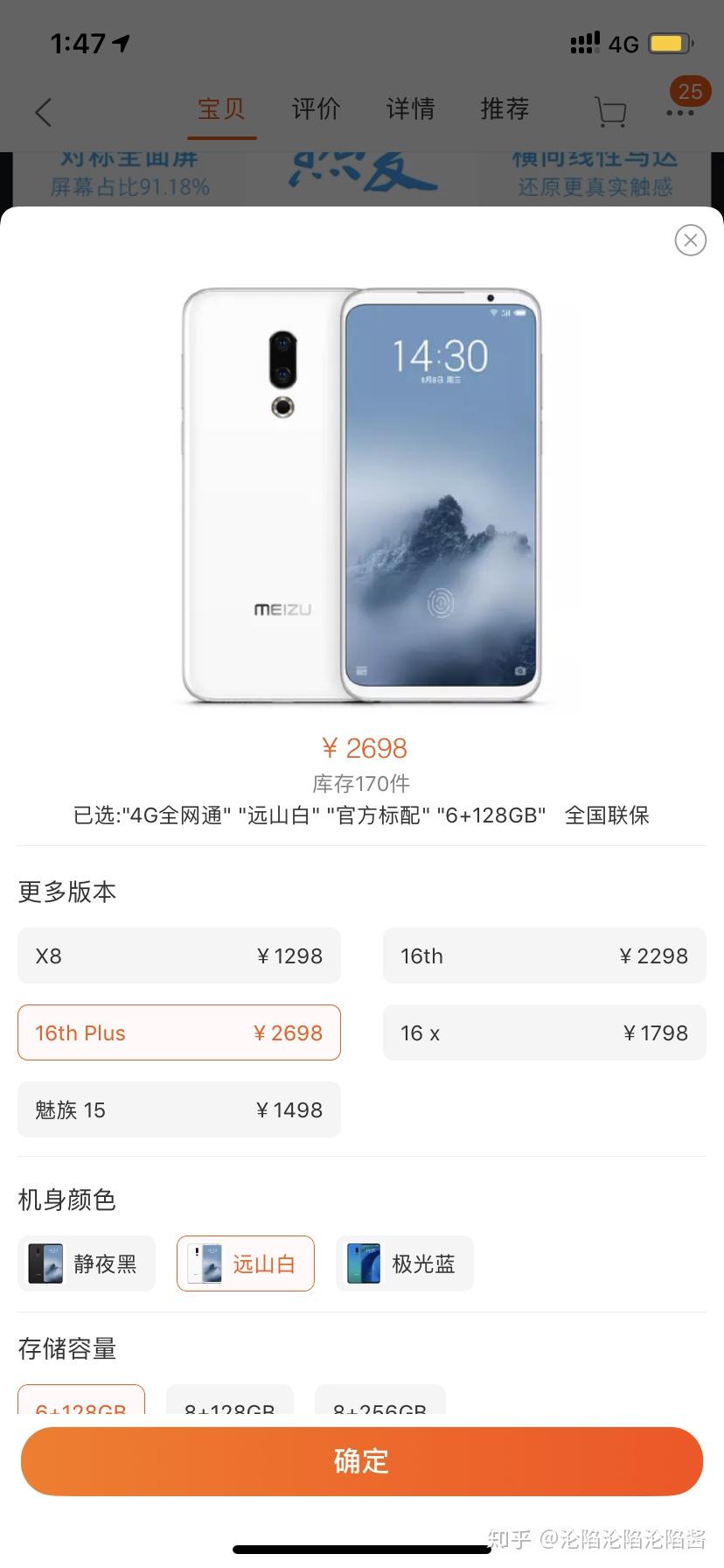Select the X8 version
This screenshot has width=724, height=1568.
(179, 955)
